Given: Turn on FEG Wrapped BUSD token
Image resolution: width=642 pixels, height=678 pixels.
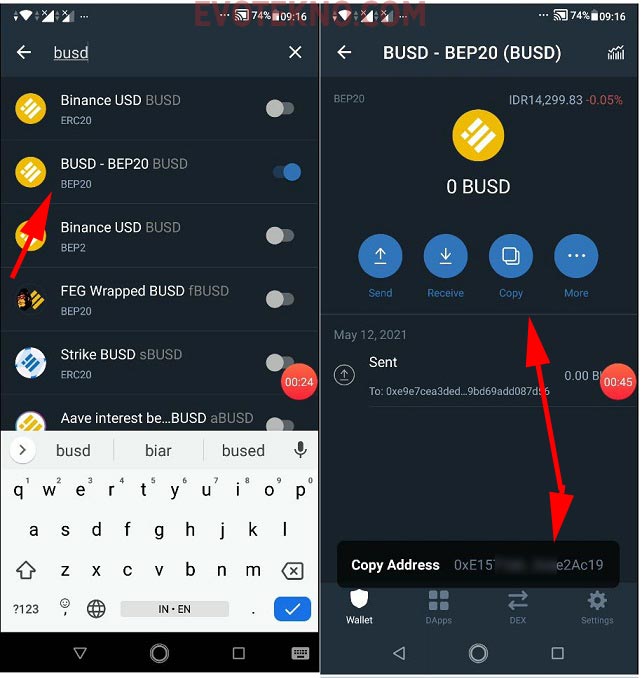Looking at the screenshot, I should (x=280, y=299).
